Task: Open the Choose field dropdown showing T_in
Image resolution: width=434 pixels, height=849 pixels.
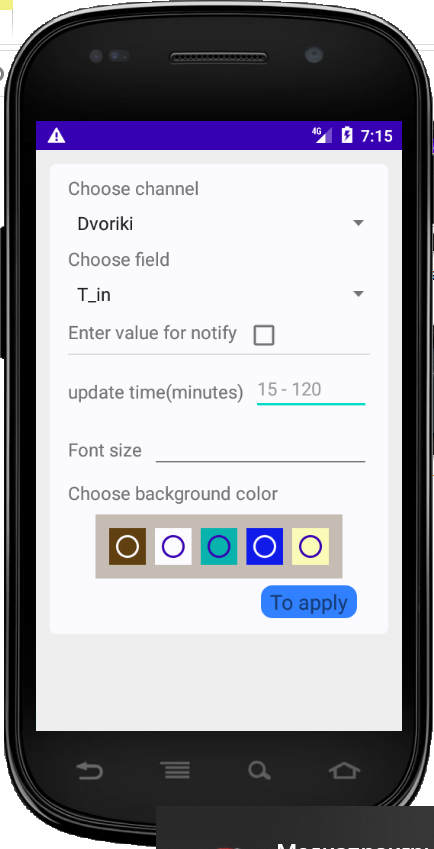Action: pos(219,295)
